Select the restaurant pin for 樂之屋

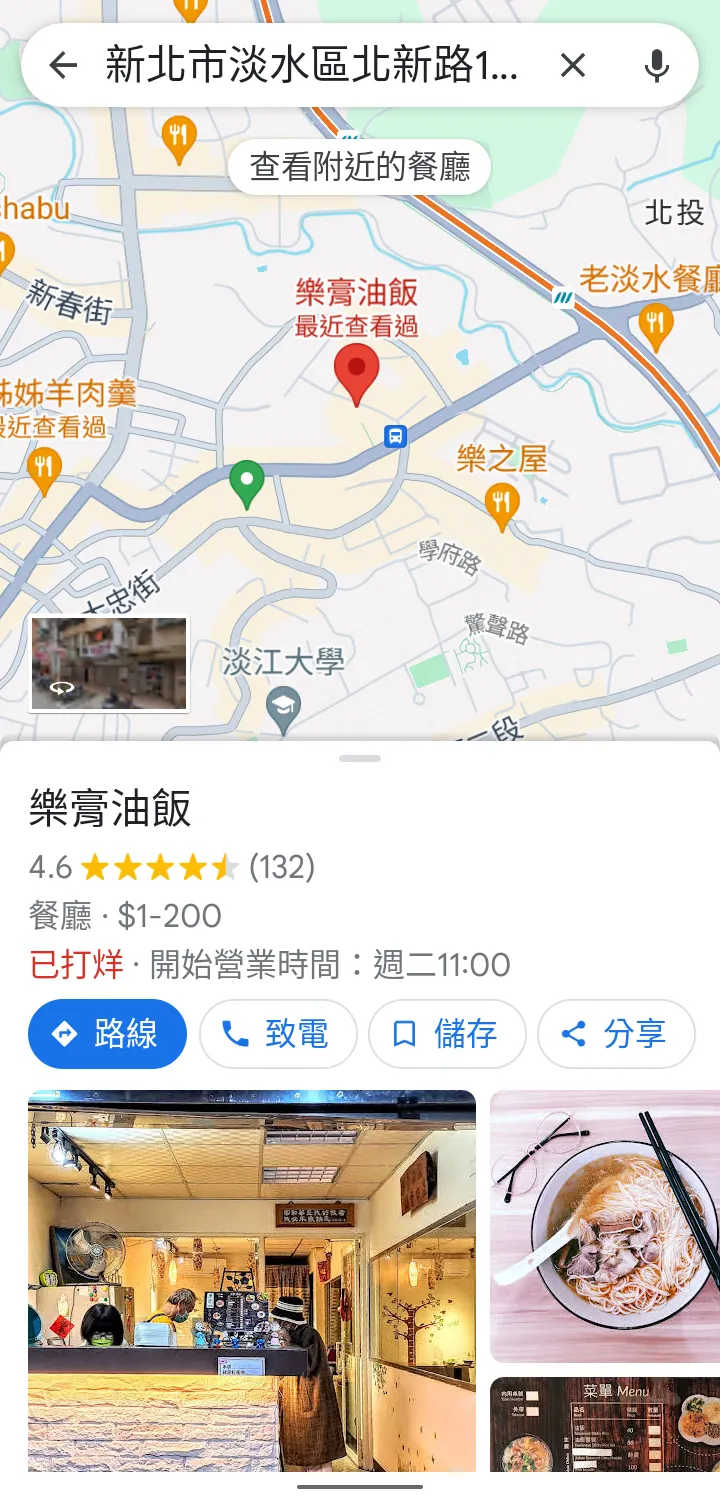[501, 502]
